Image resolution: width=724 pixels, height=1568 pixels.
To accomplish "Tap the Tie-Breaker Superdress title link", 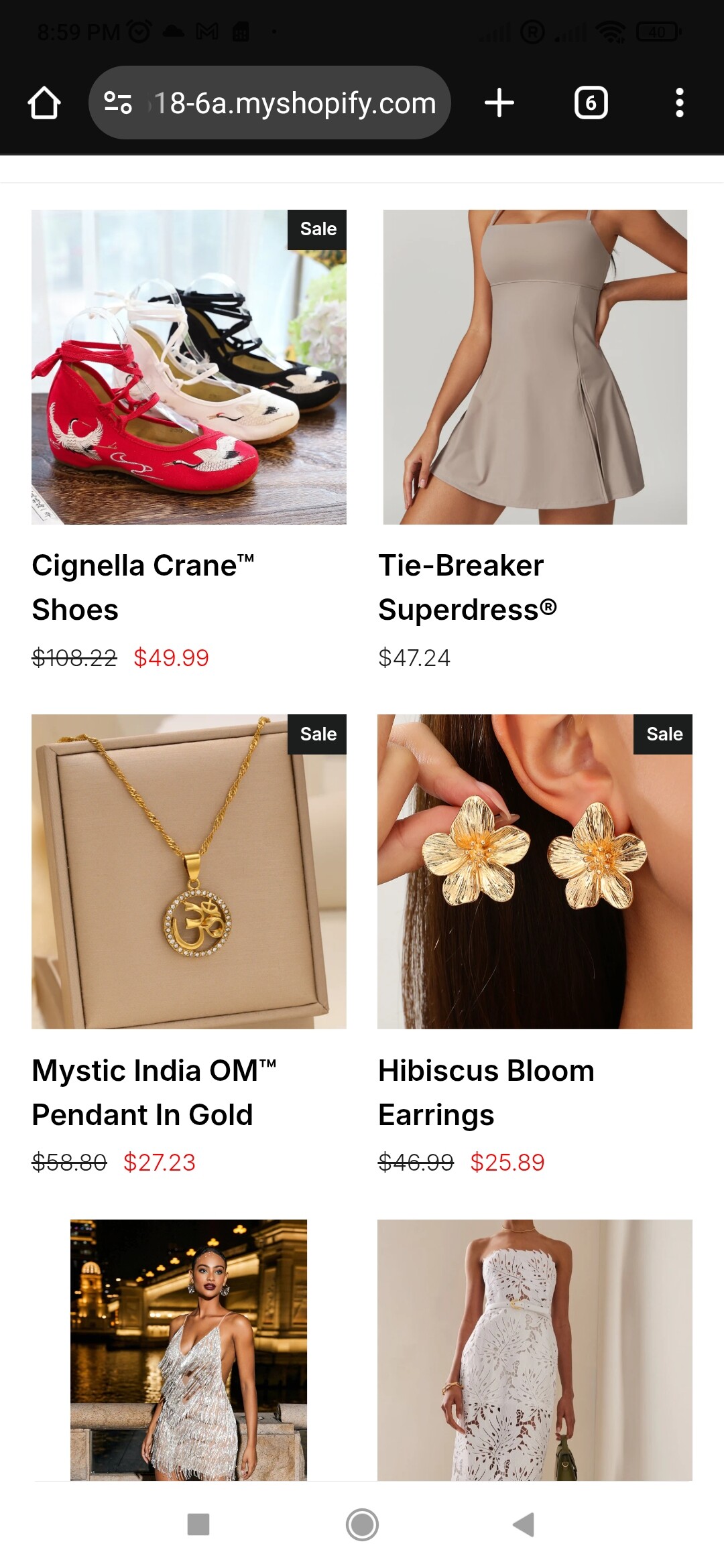I will 467,587.
